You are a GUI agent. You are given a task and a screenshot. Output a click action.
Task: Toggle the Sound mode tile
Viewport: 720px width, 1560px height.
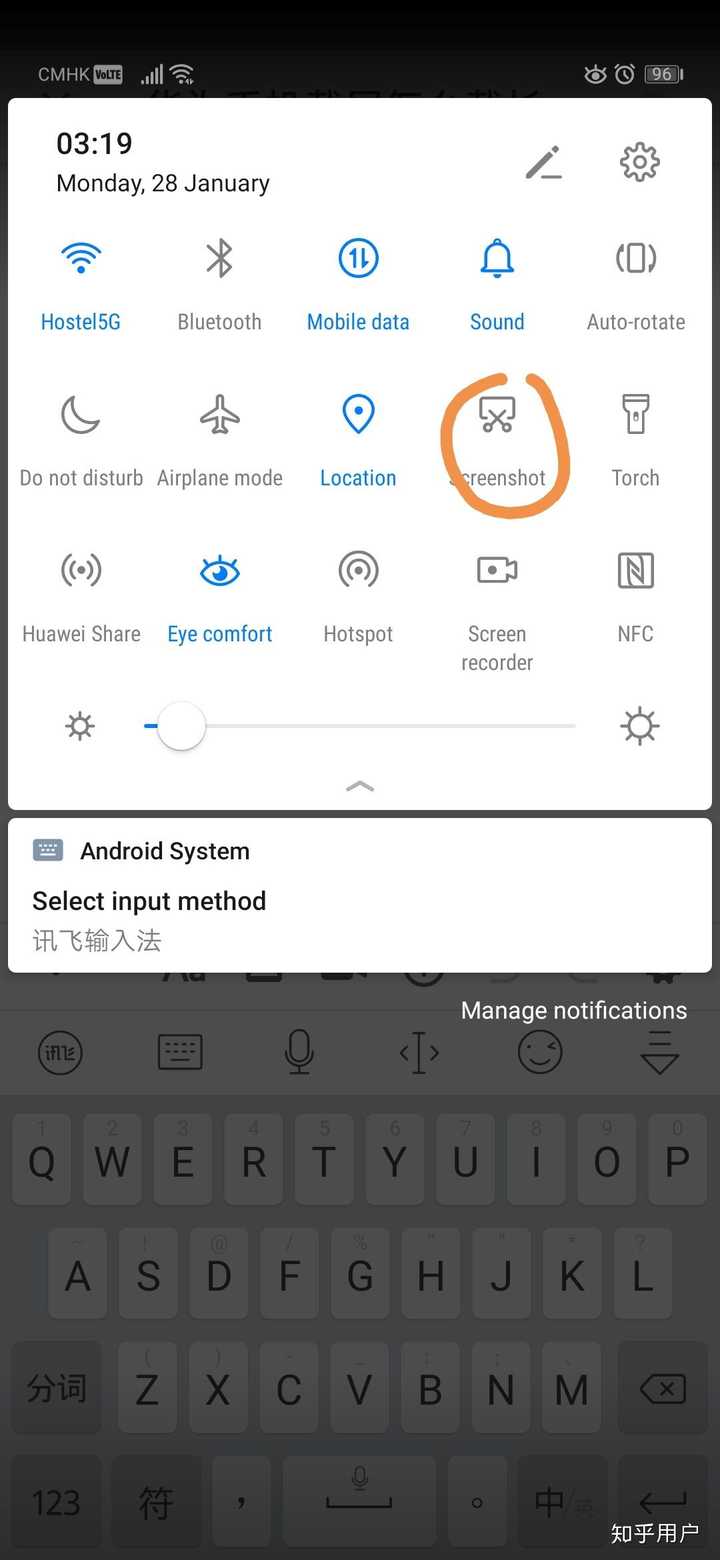tap(497, 260)
